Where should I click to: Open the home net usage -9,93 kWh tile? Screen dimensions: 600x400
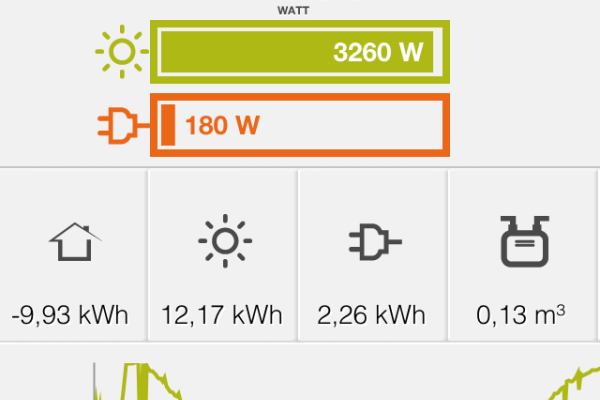72,256
